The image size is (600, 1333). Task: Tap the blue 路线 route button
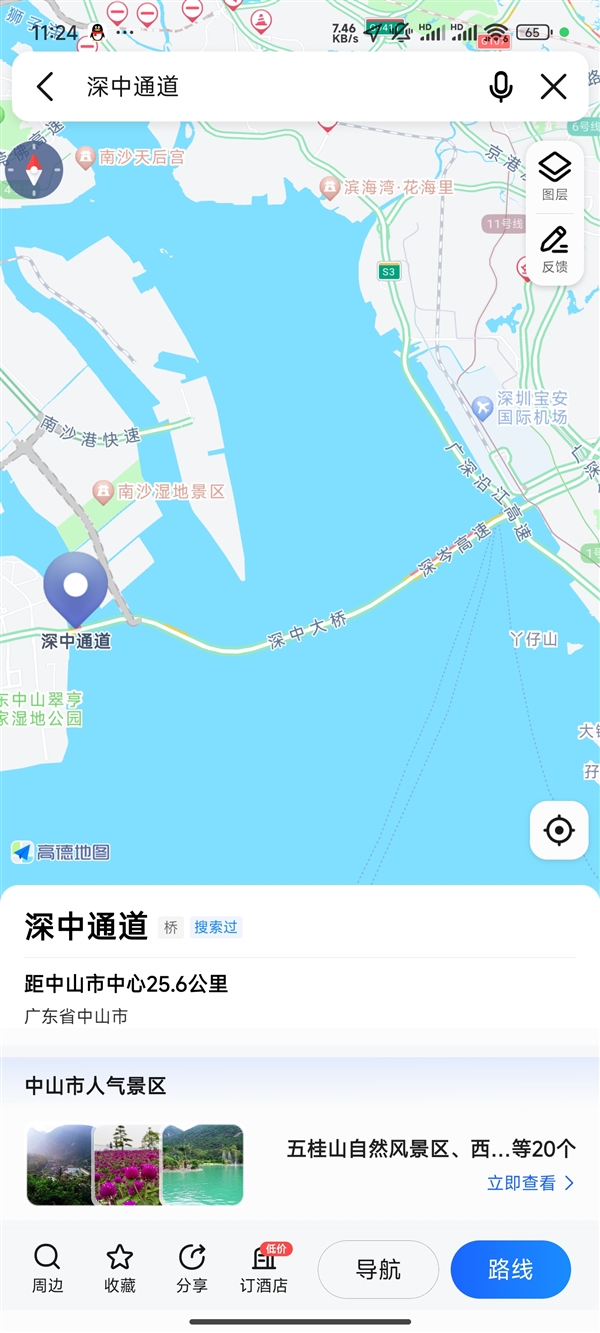point(510,1269)
